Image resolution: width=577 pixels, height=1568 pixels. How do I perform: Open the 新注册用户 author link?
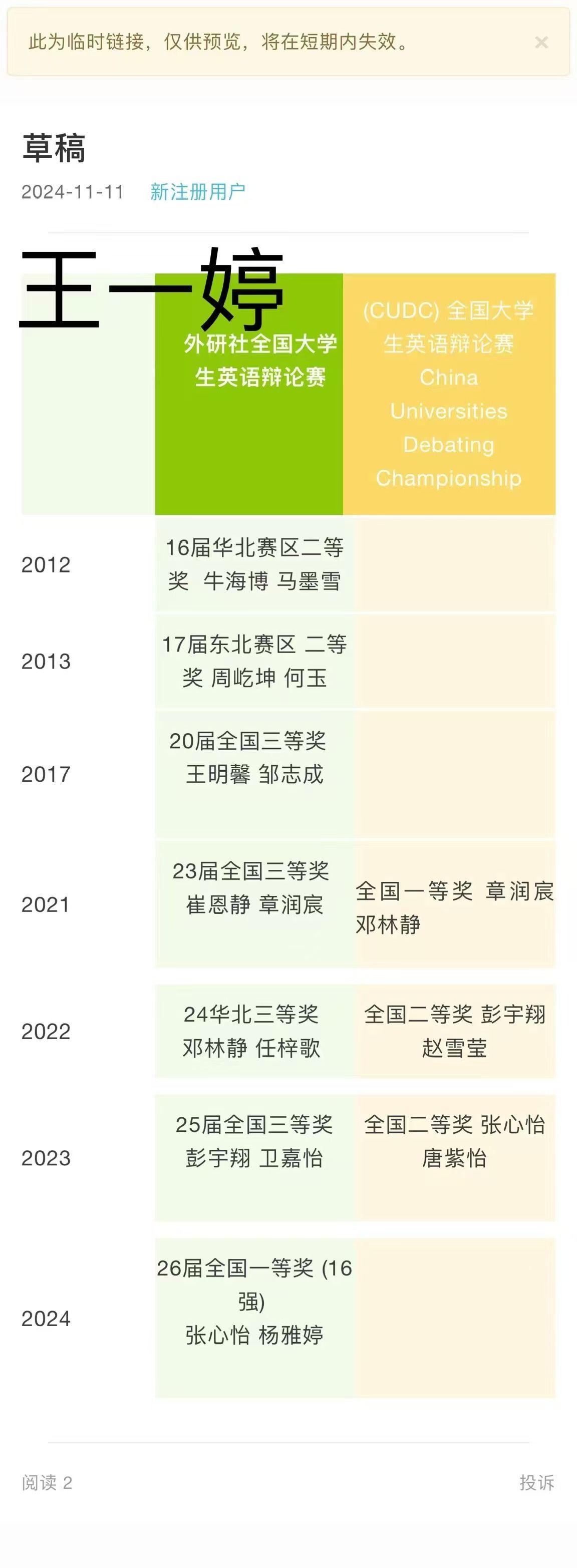[198, 192]
